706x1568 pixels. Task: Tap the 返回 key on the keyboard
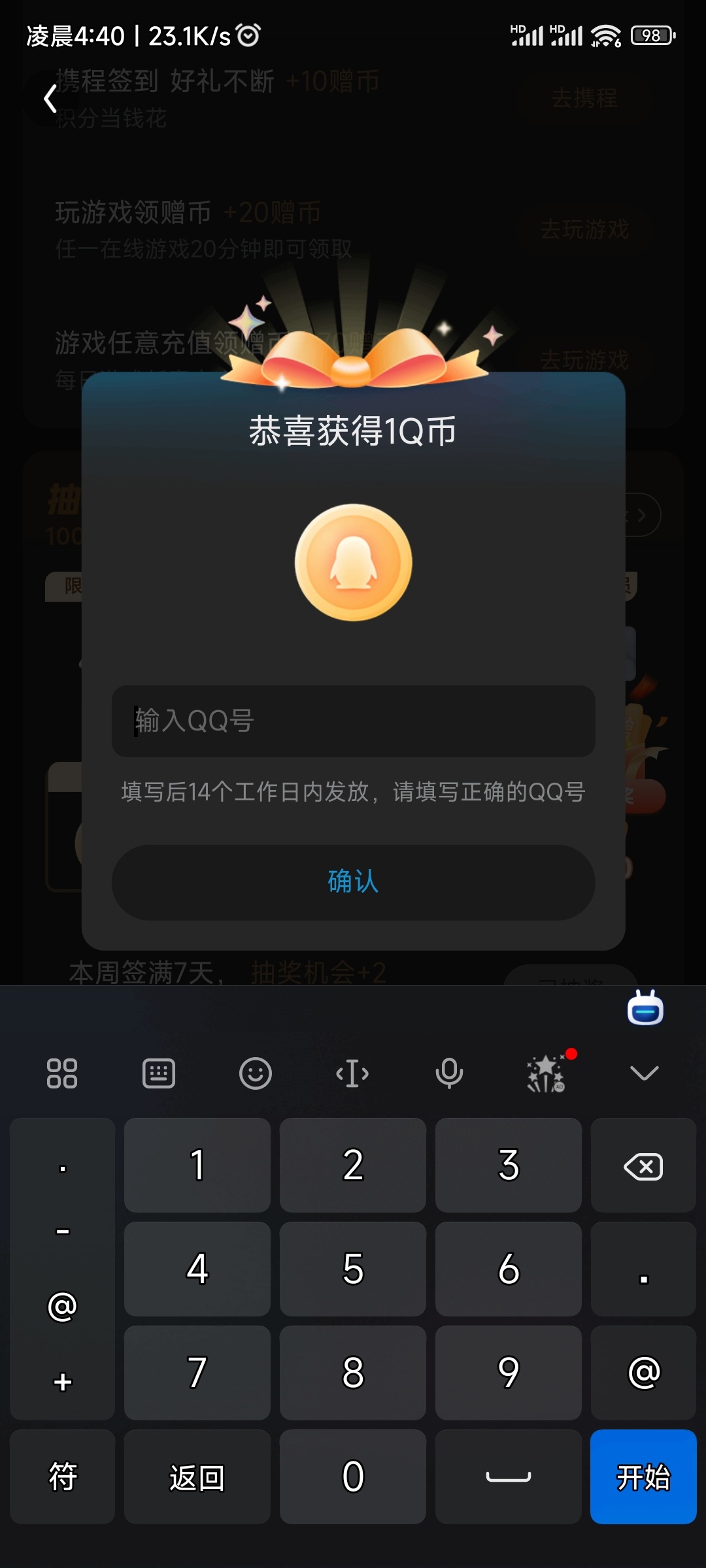pyautogui.click(x=197, y=1477)
